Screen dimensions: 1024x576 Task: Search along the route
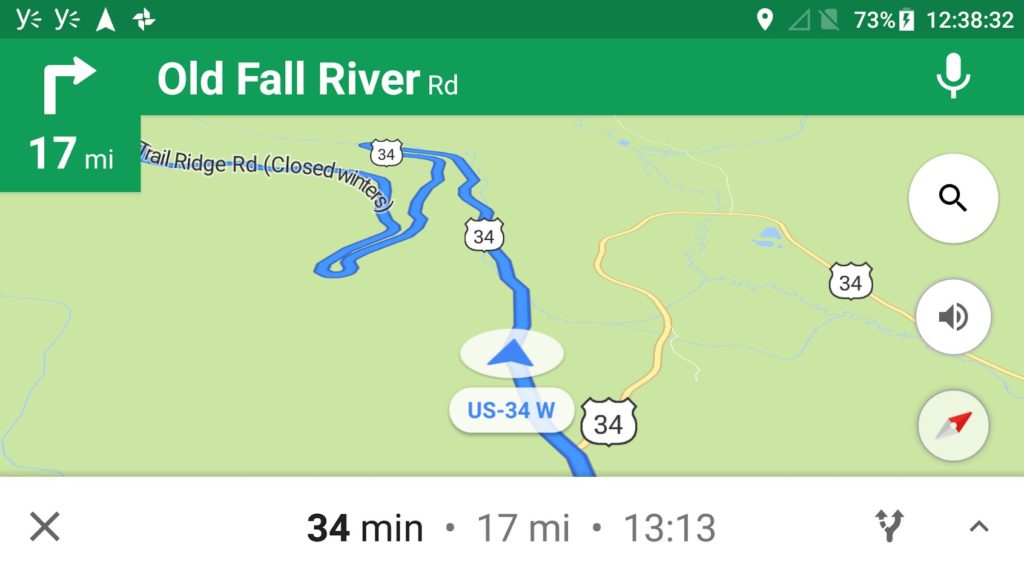tap(953, 198)
